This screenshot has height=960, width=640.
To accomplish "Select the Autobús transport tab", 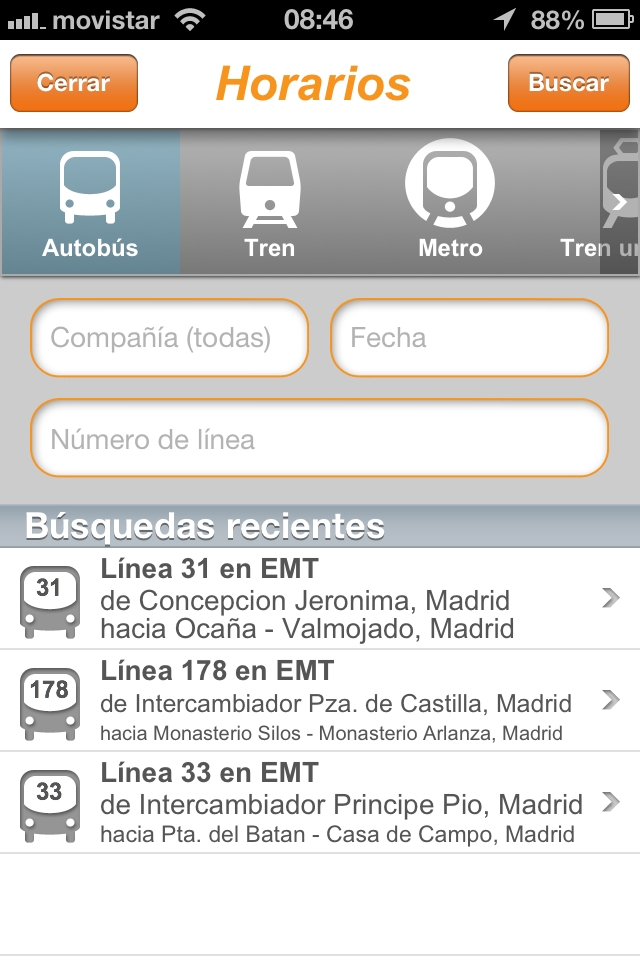I will click(x=90, y=204).
